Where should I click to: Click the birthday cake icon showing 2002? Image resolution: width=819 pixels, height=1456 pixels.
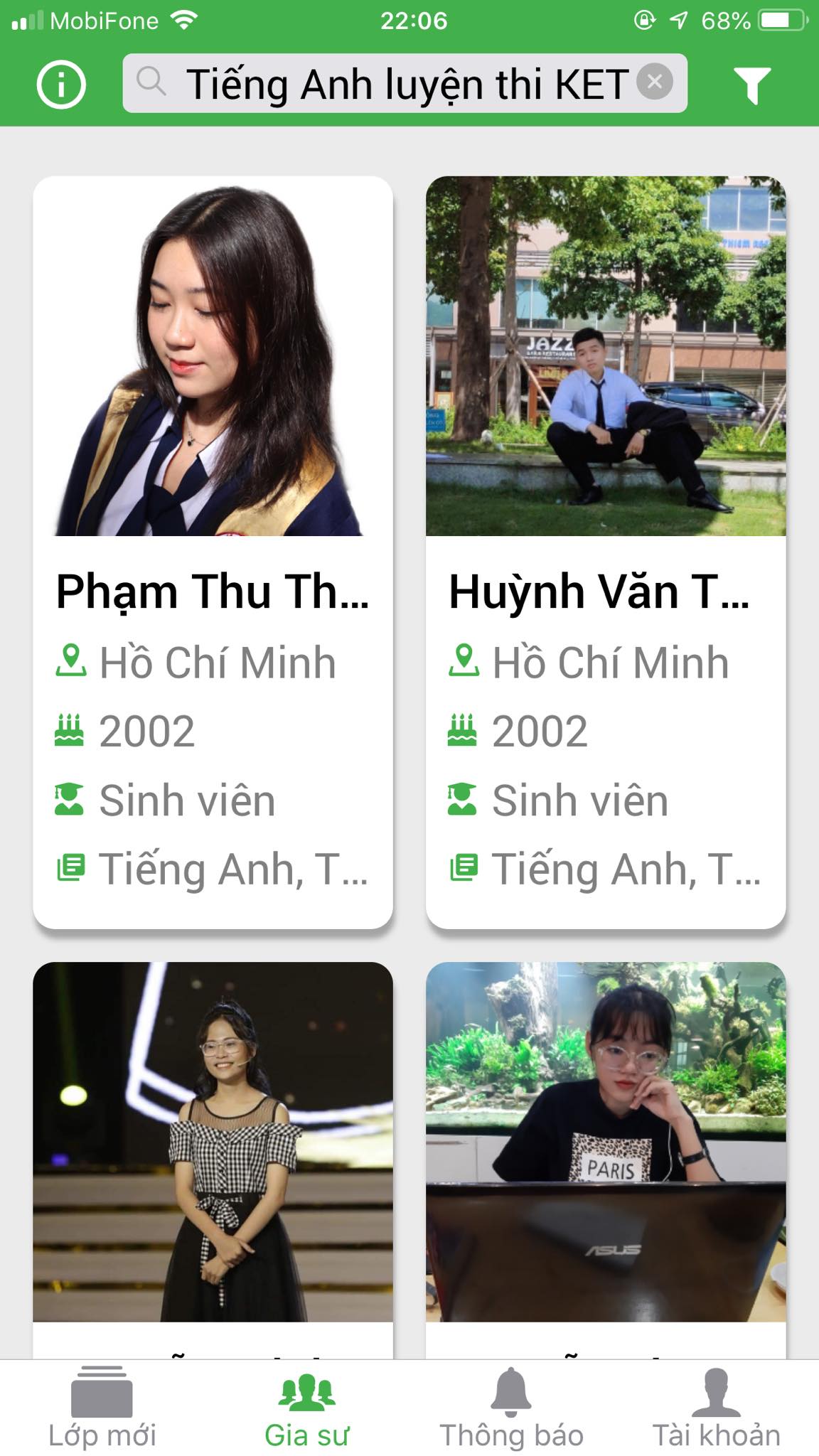[69, 729]
